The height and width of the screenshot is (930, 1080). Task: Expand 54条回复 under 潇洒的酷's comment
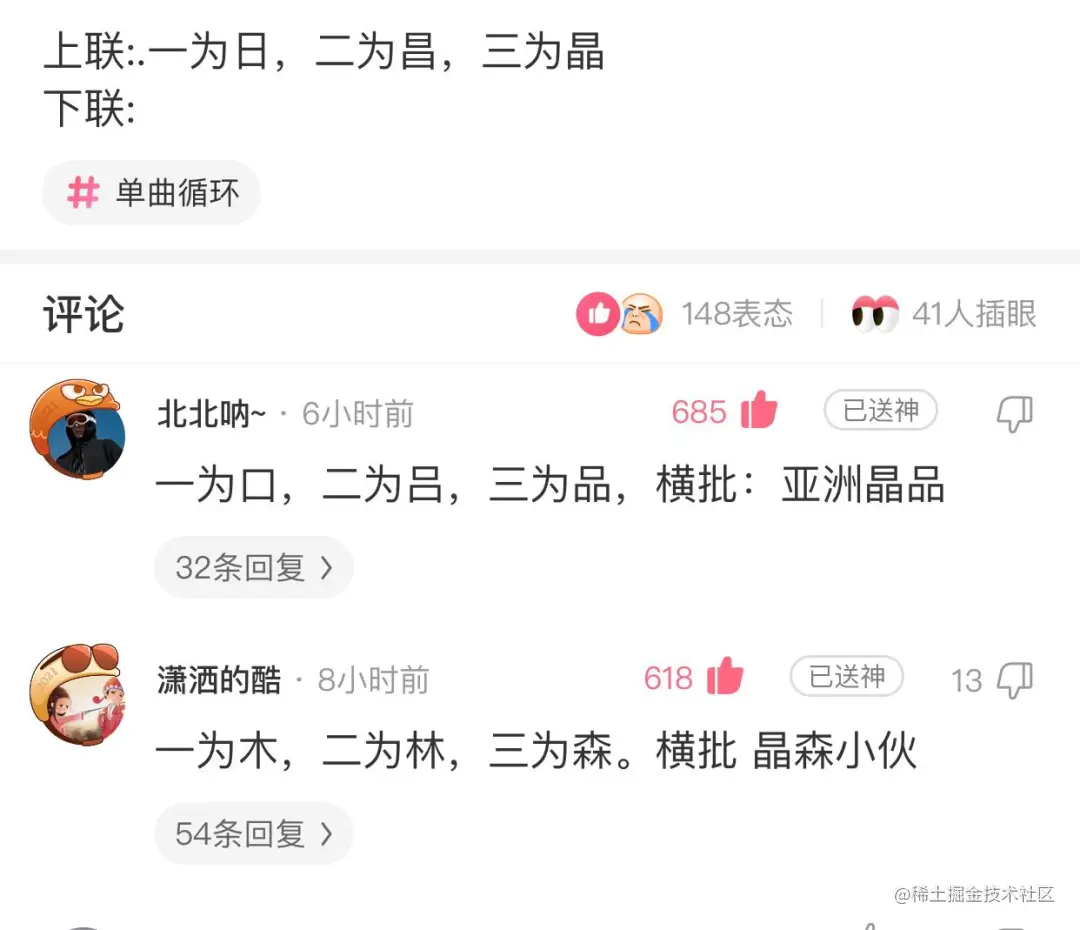pyautogui.click(x=253, y=833)
